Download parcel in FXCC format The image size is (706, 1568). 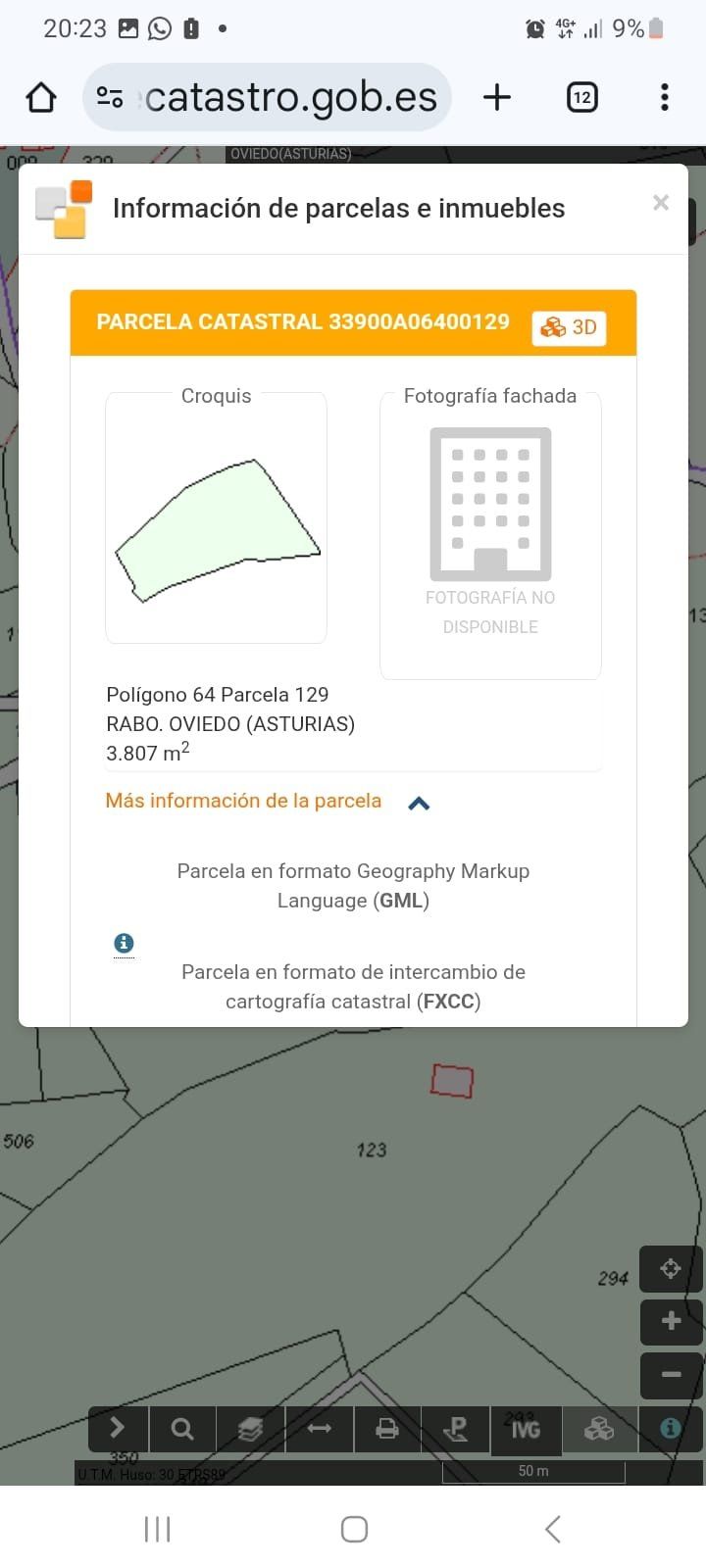pos(353,987)
